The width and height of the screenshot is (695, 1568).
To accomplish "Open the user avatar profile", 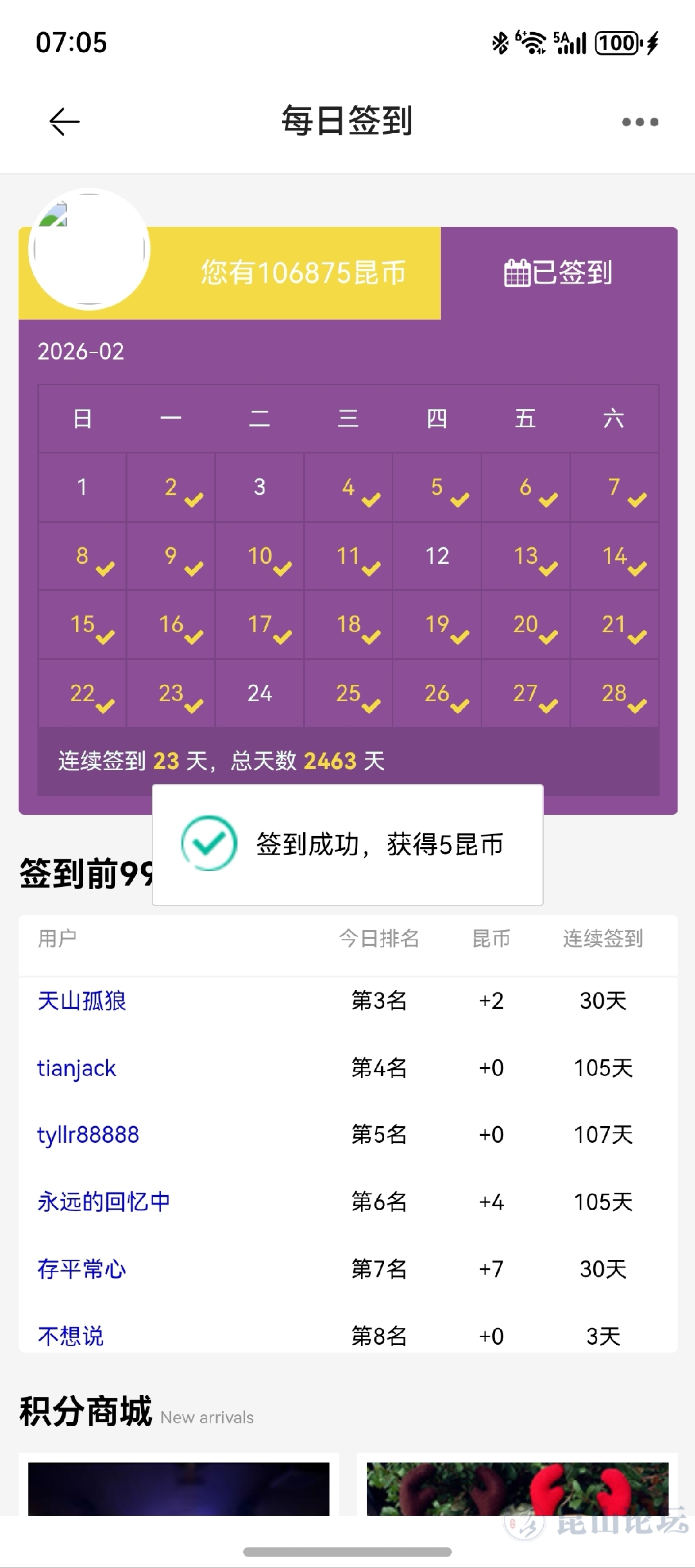I will pos(89,250).
